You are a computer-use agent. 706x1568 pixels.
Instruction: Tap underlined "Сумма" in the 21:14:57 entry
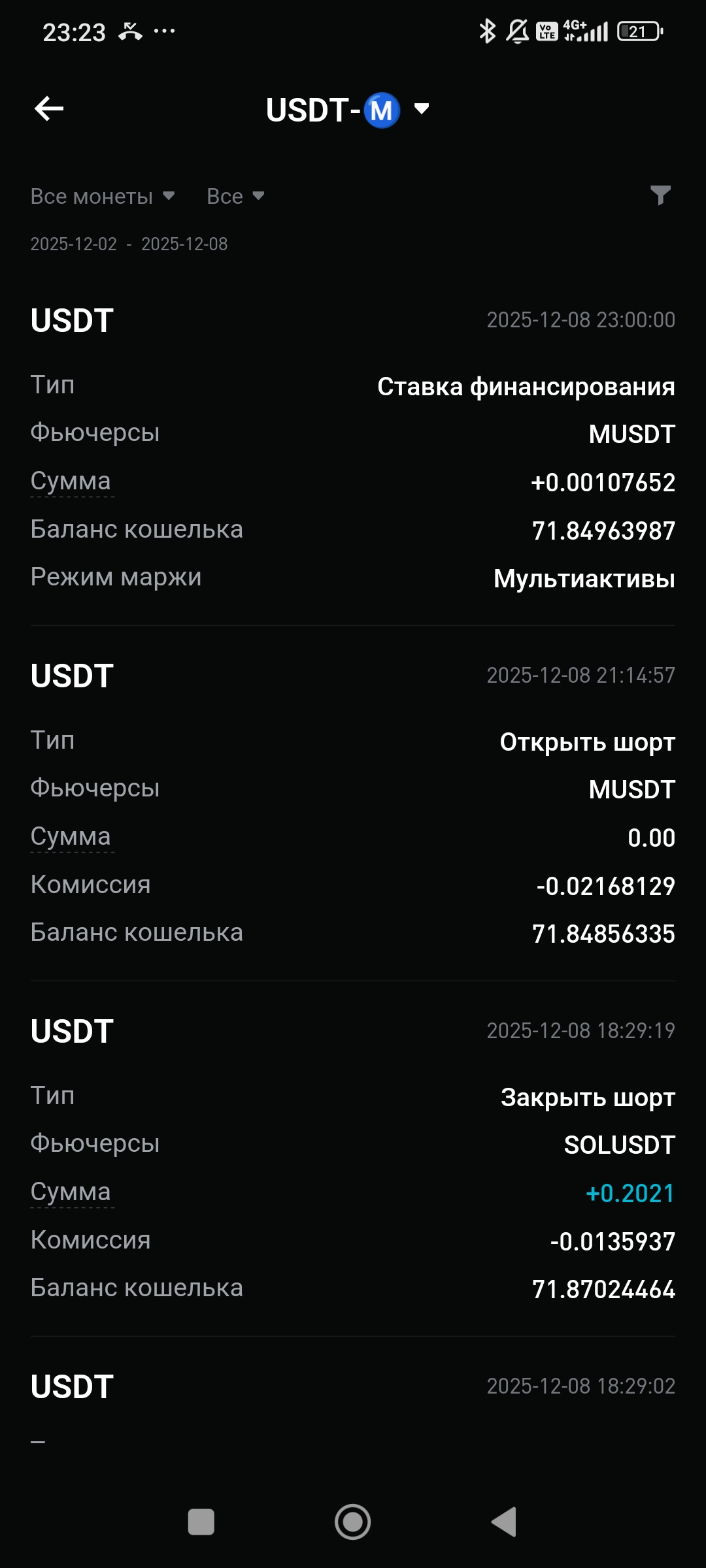pos(71,837)
